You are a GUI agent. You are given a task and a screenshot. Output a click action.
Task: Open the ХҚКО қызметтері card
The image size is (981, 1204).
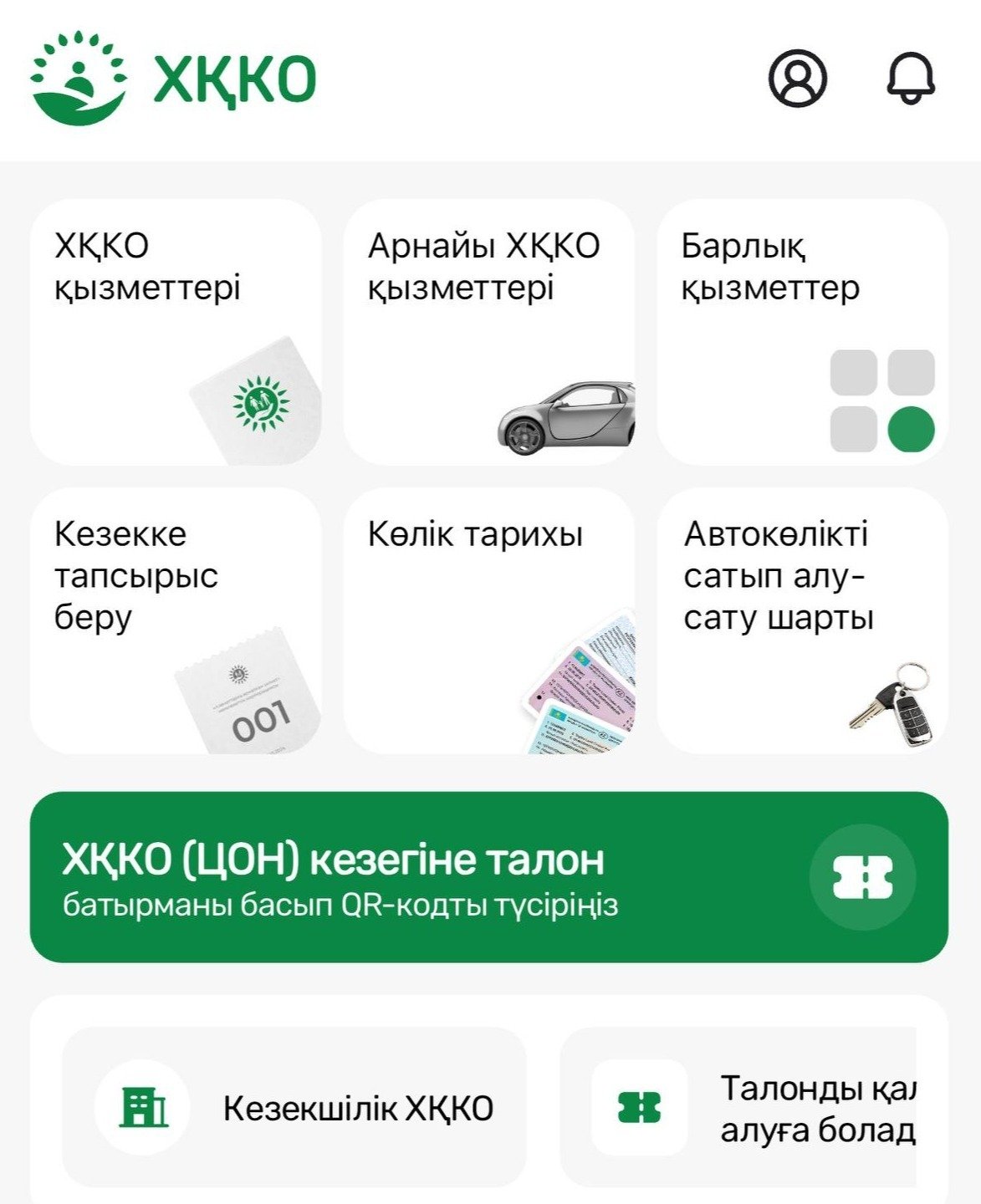pyautogui.click(x=176, y=332)
